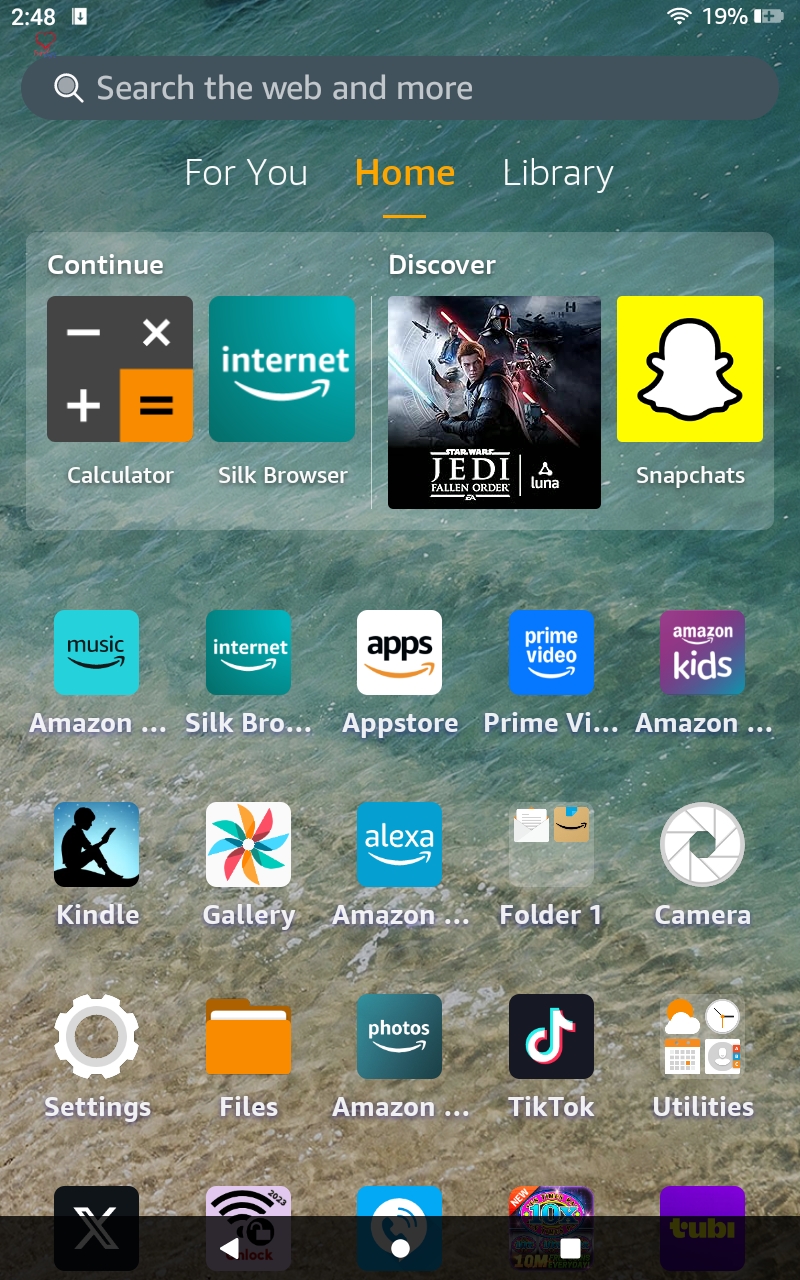
Task: Switch to the For You tab
Action: coord(246,173)
